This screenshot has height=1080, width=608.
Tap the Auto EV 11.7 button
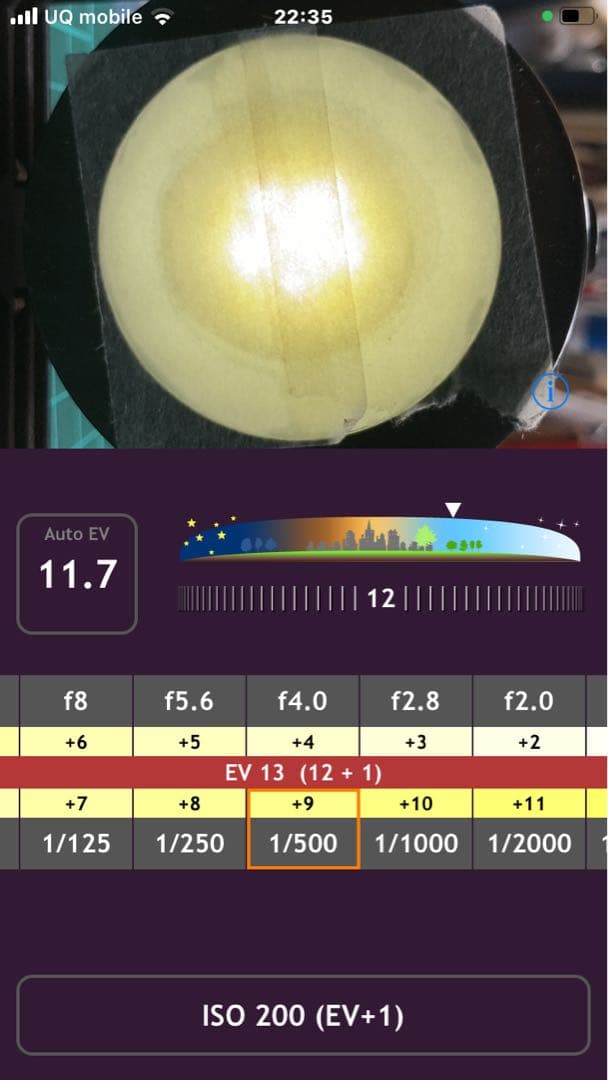[77, 574]
